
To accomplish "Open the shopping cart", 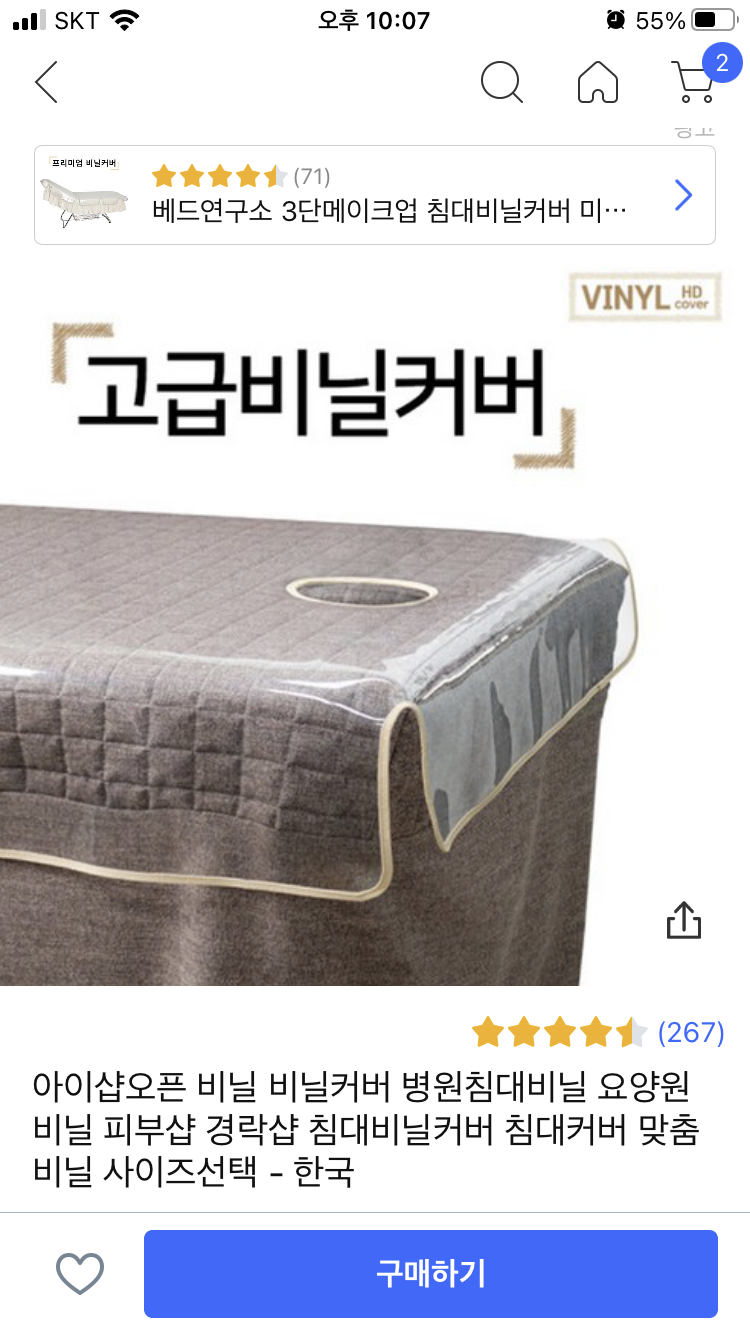I will pyautogui.click(x=694, y=80).
